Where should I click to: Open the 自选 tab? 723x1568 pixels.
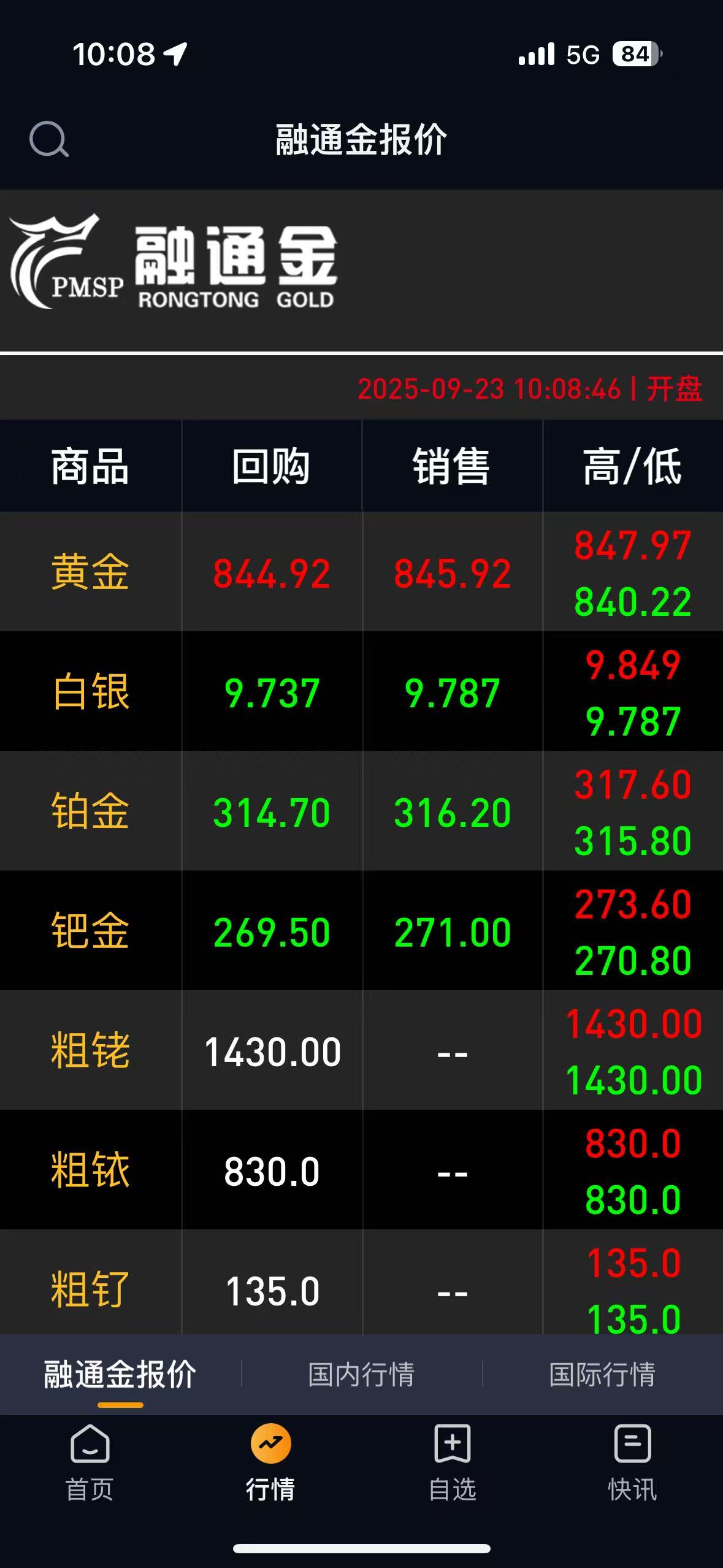point(452,1463)
